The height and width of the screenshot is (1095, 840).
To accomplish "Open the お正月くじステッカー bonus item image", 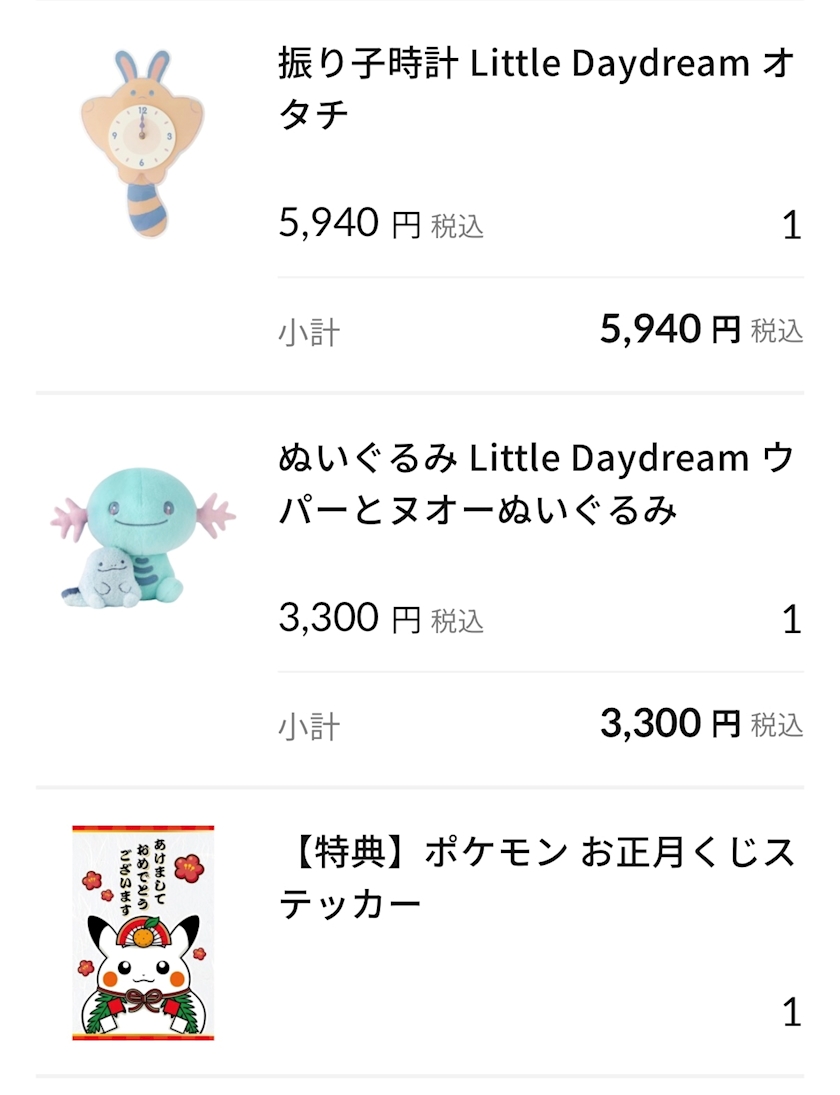I will pos(143,932).
